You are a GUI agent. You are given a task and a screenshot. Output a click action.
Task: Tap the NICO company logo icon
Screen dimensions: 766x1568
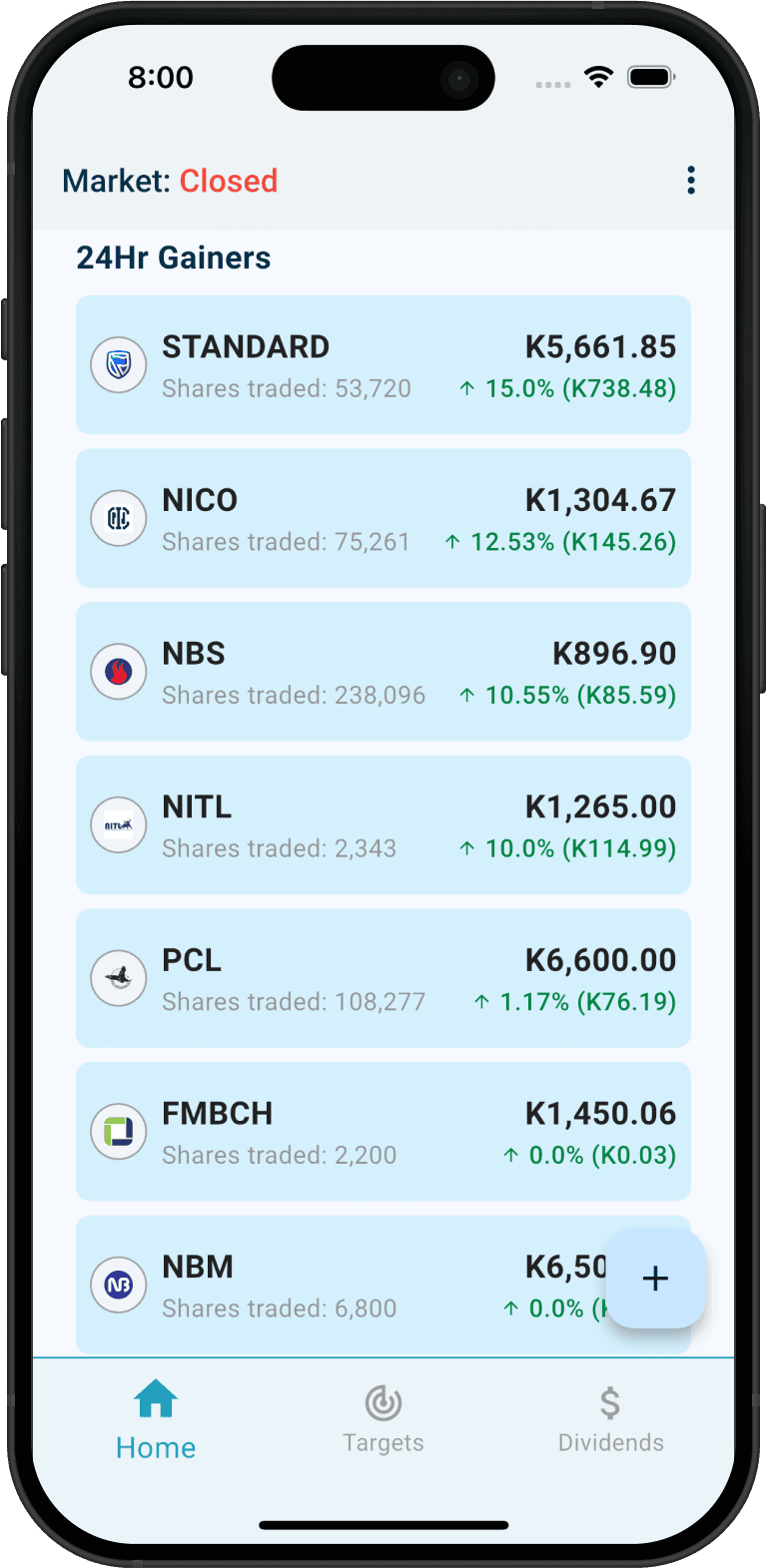pos(118,518)
